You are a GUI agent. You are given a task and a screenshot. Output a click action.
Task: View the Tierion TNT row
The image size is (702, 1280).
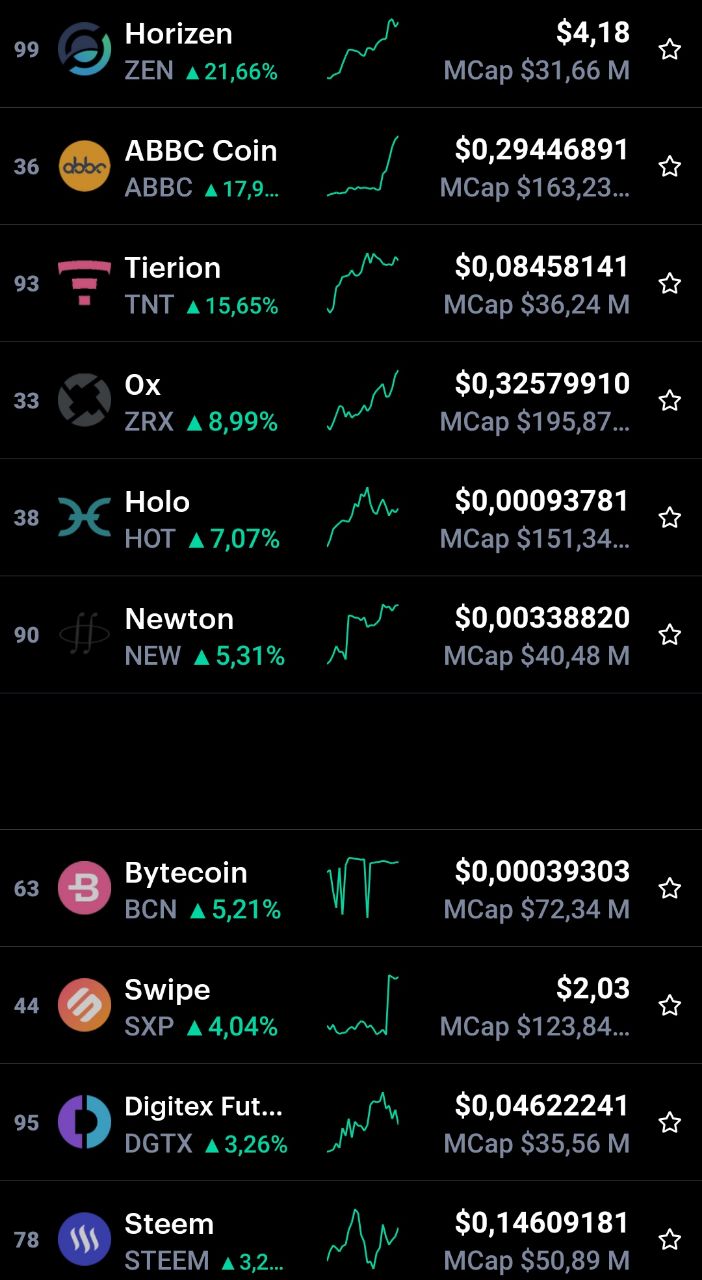(x=351, y=283)
